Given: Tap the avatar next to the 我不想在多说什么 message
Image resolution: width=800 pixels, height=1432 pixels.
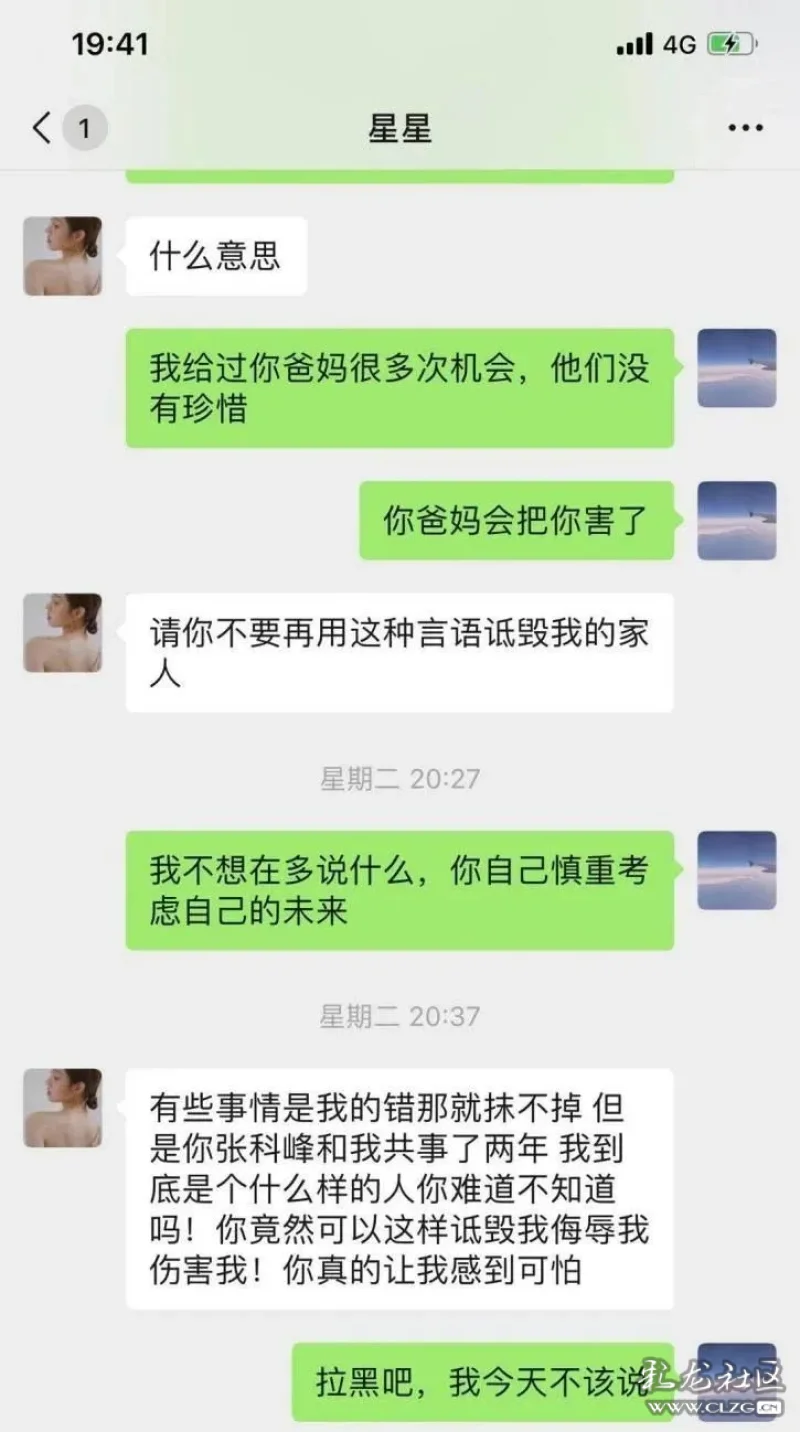Looking at the screenshot, I should [736, 870].
